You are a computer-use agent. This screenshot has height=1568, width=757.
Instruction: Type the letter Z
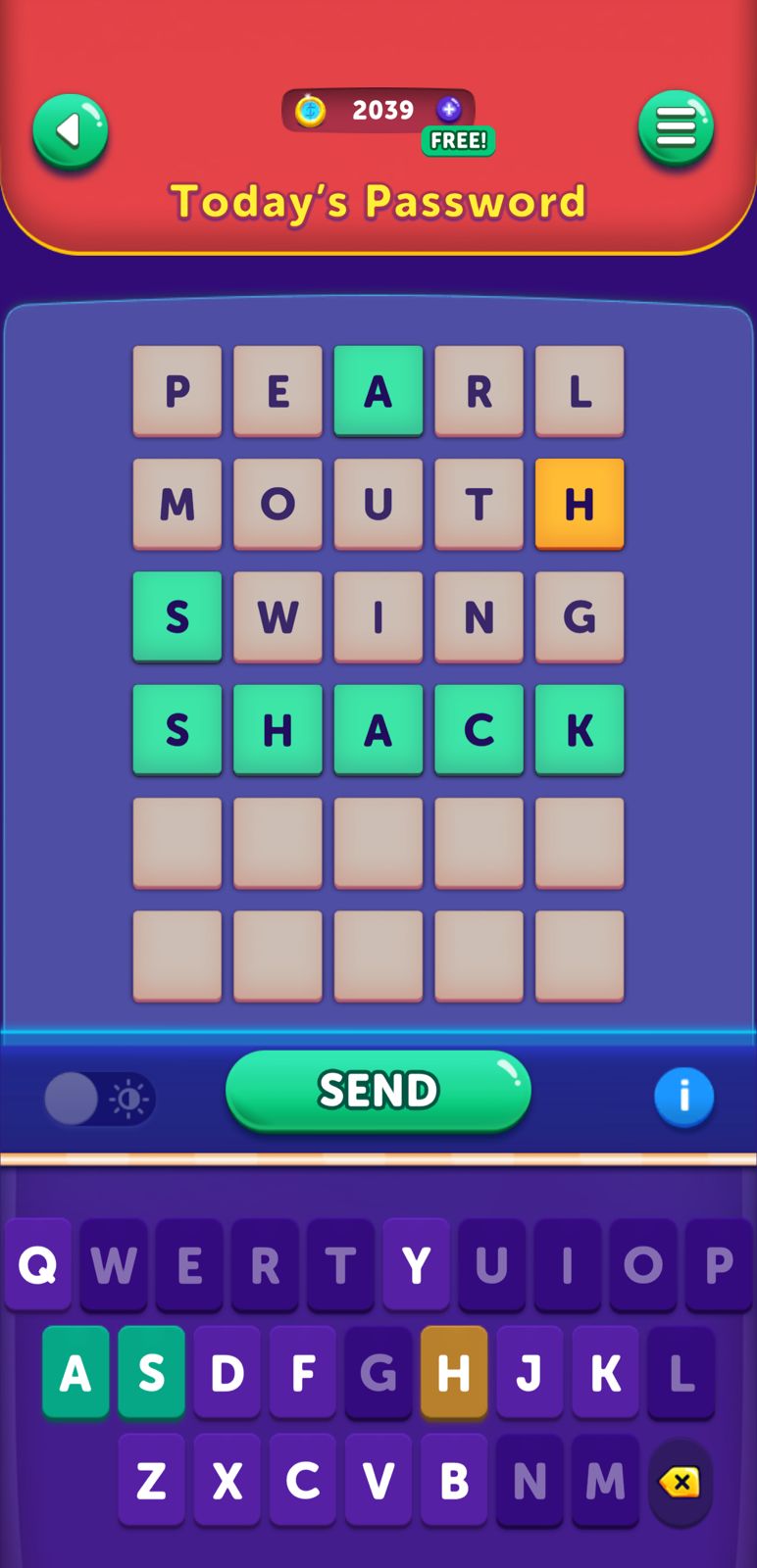(x=151, y=1480)
